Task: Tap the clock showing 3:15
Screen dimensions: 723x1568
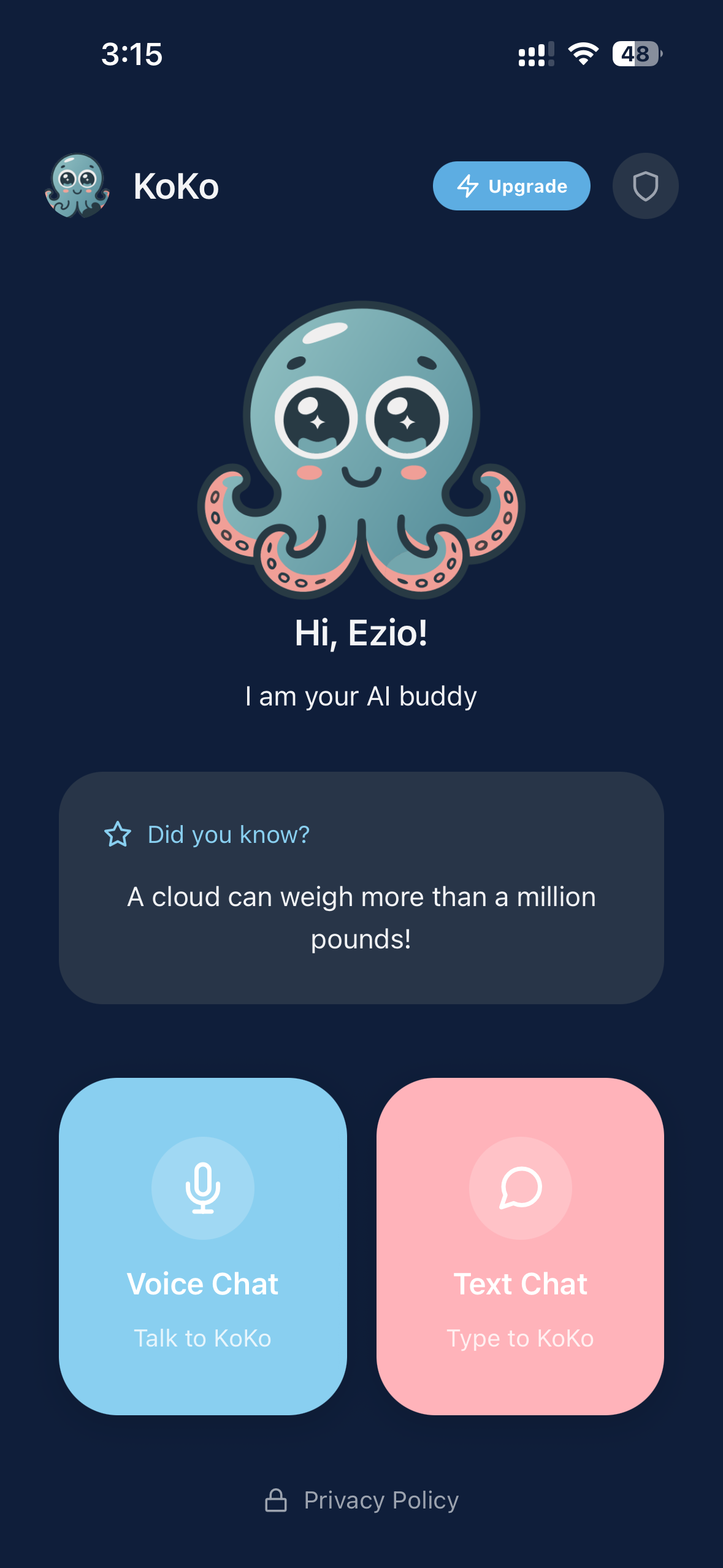Action: [x=132, y=55]
